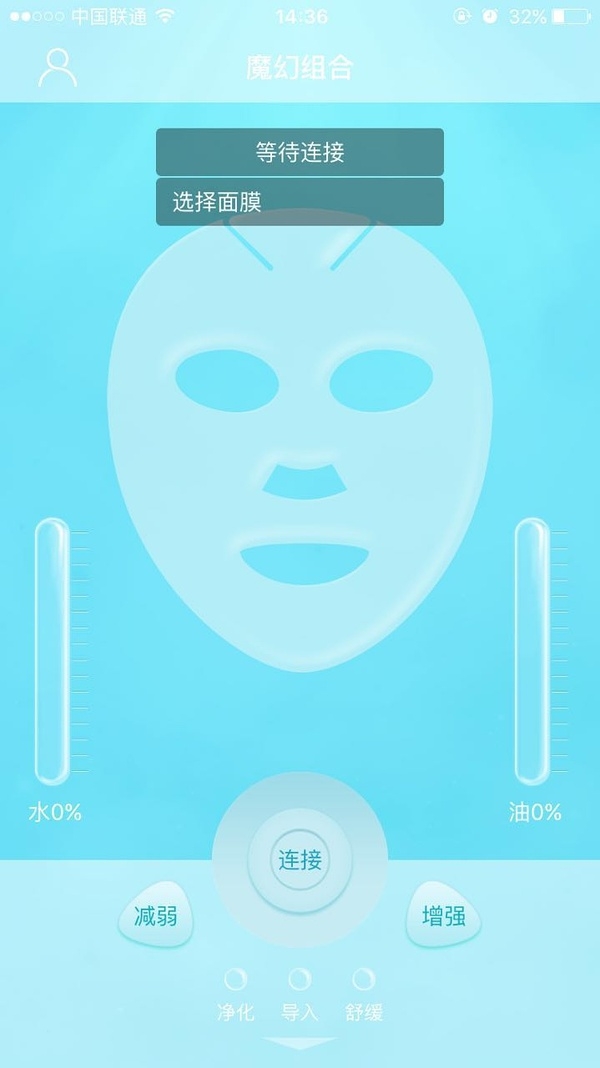Tap the round 连接 button

point(300,859)
